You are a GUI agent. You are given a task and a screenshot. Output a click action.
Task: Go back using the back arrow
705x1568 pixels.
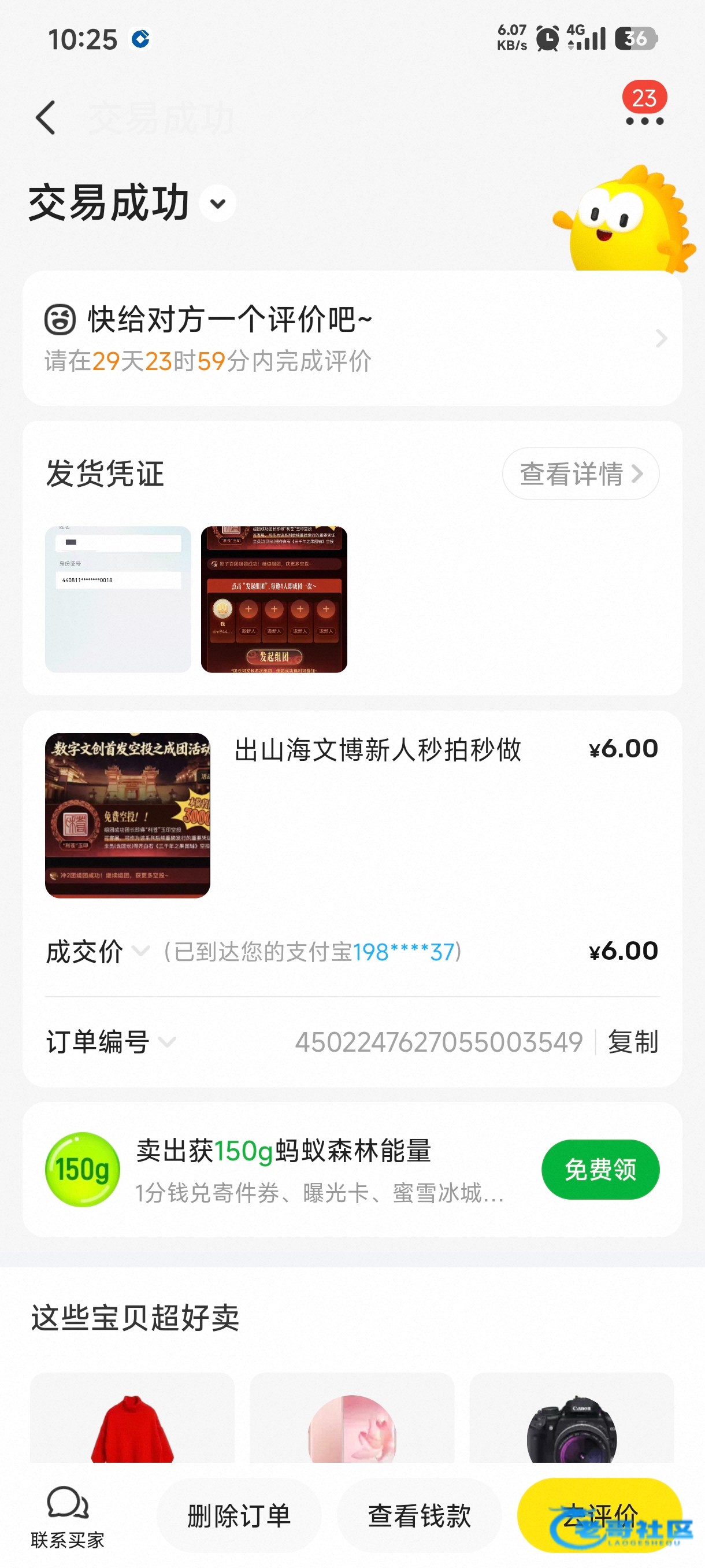click(x=46, y=117)
